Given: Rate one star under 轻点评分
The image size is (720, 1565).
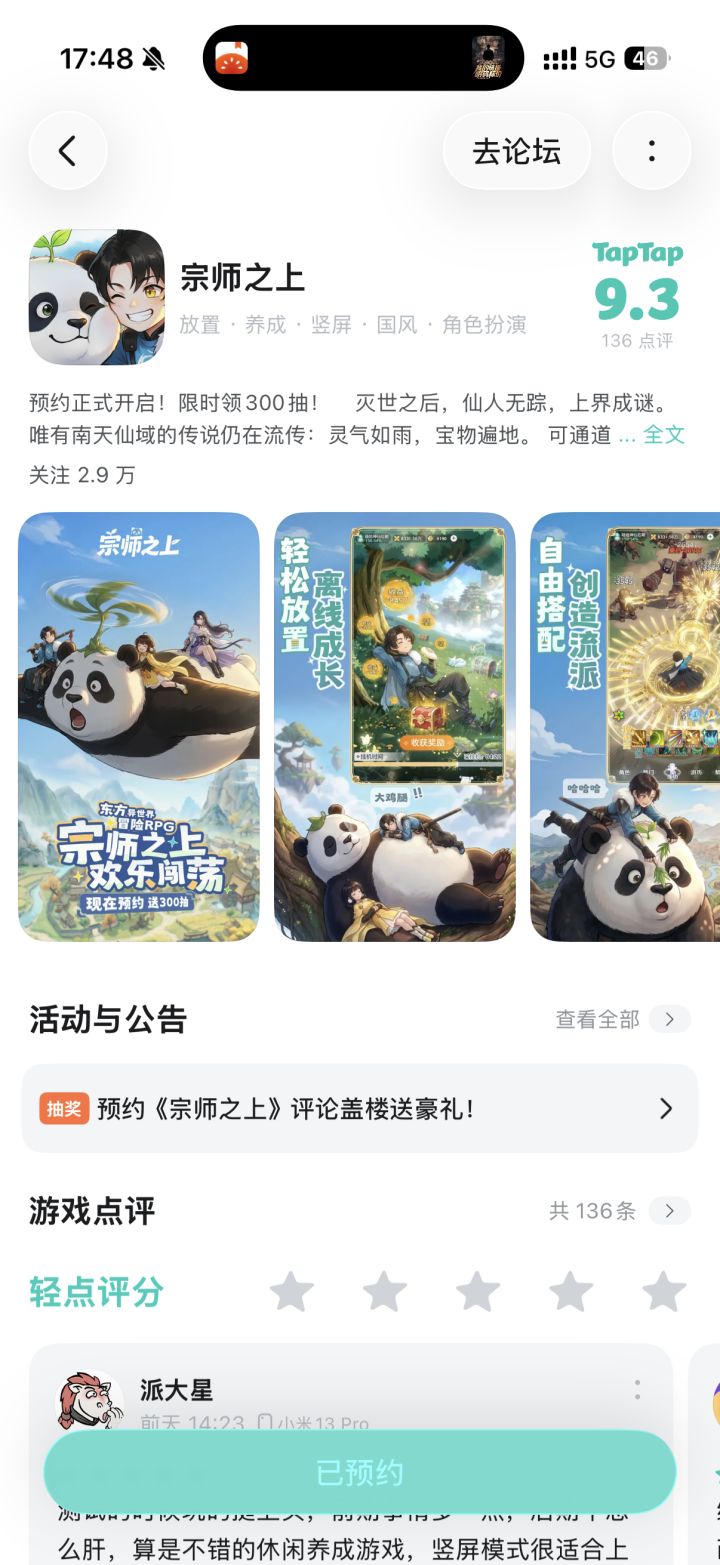Looking at the screenshot, I should (291, 1292).
